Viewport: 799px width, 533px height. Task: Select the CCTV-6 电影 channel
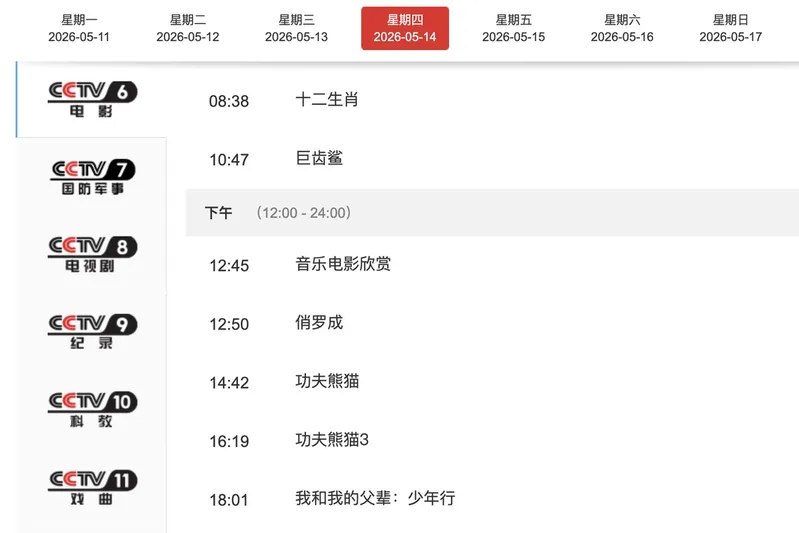92,99
